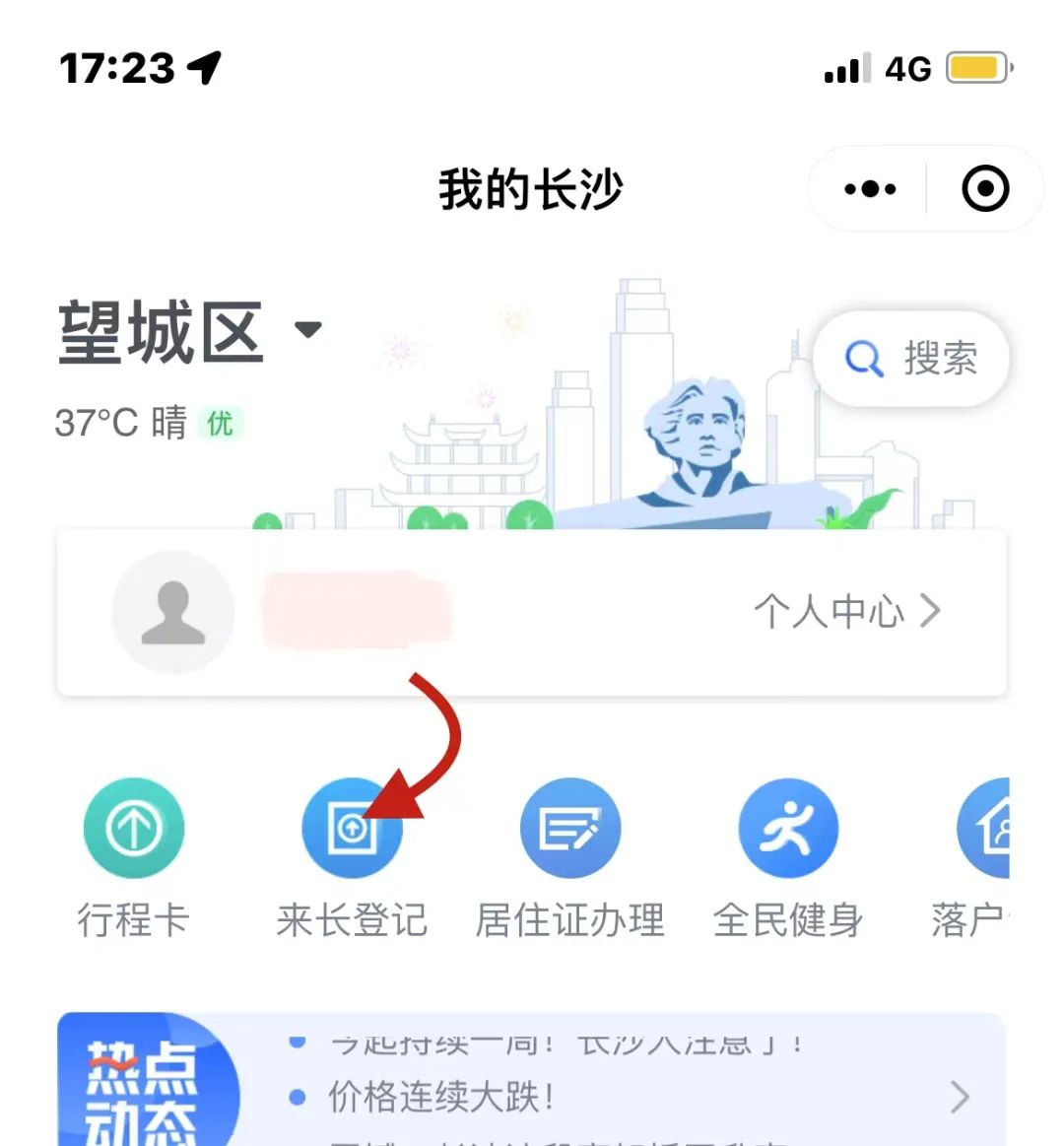The width and height of the screenshot is (1064, 1146).
Task: Select the 全民健身 fitness icon
Action: click(788, 828)
